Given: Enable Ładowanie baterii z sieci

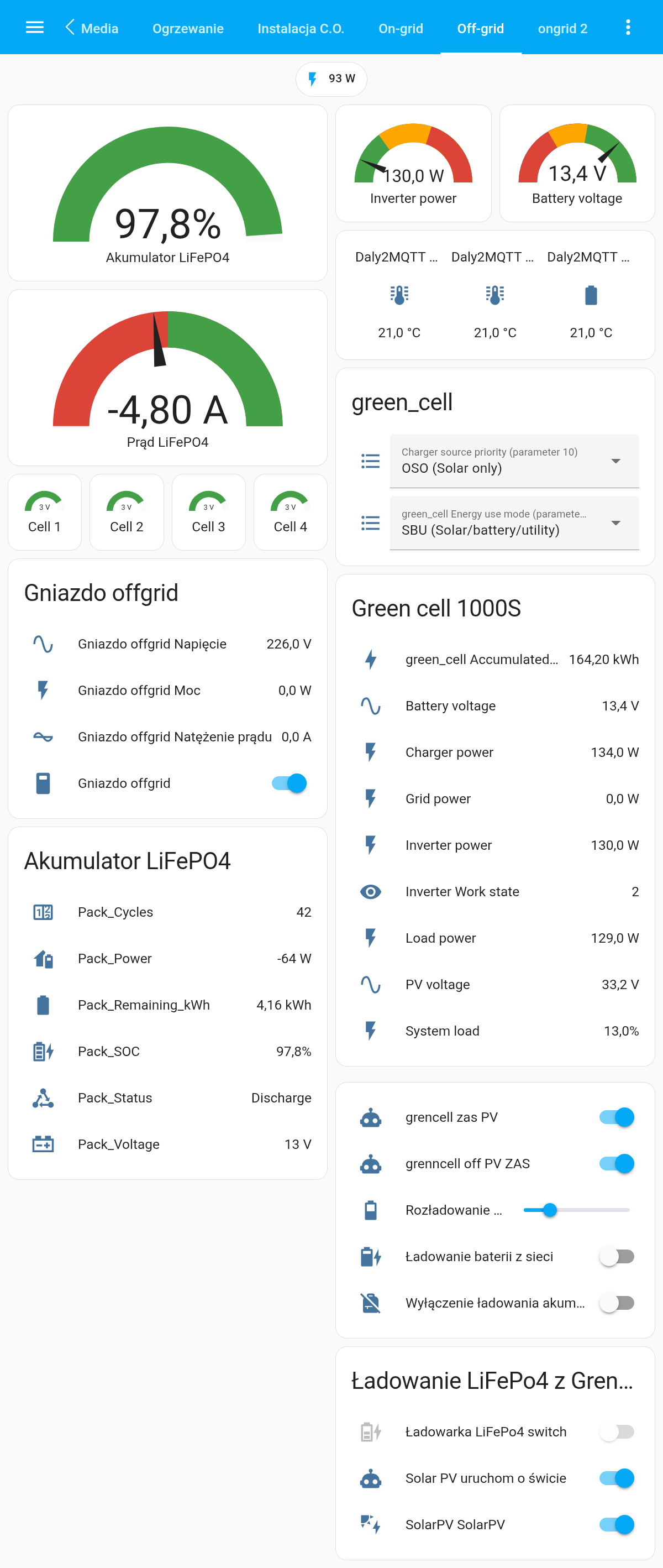Looking at the screenshot, I should [x=617, y=1256].
